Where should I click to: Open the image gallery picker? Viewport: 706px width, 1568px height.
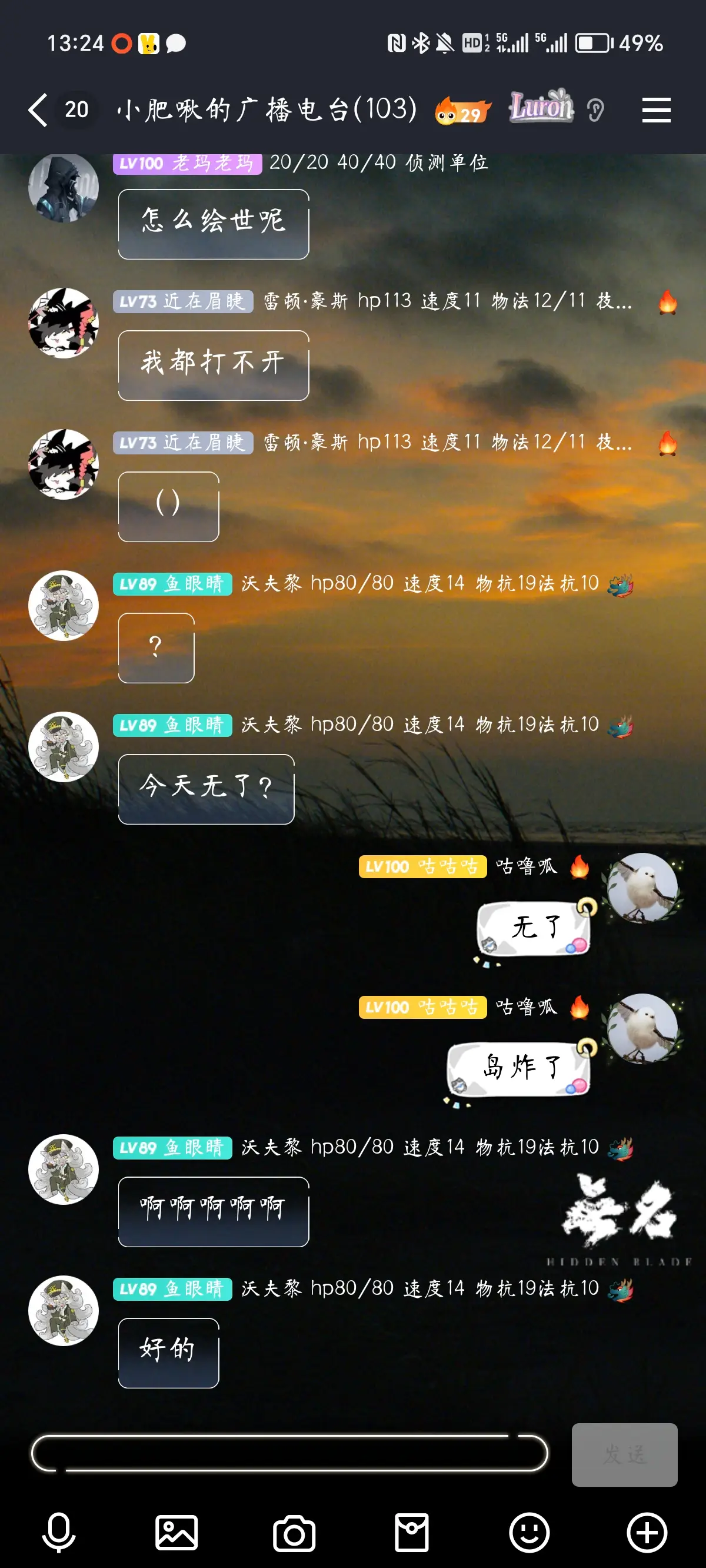176,1532
